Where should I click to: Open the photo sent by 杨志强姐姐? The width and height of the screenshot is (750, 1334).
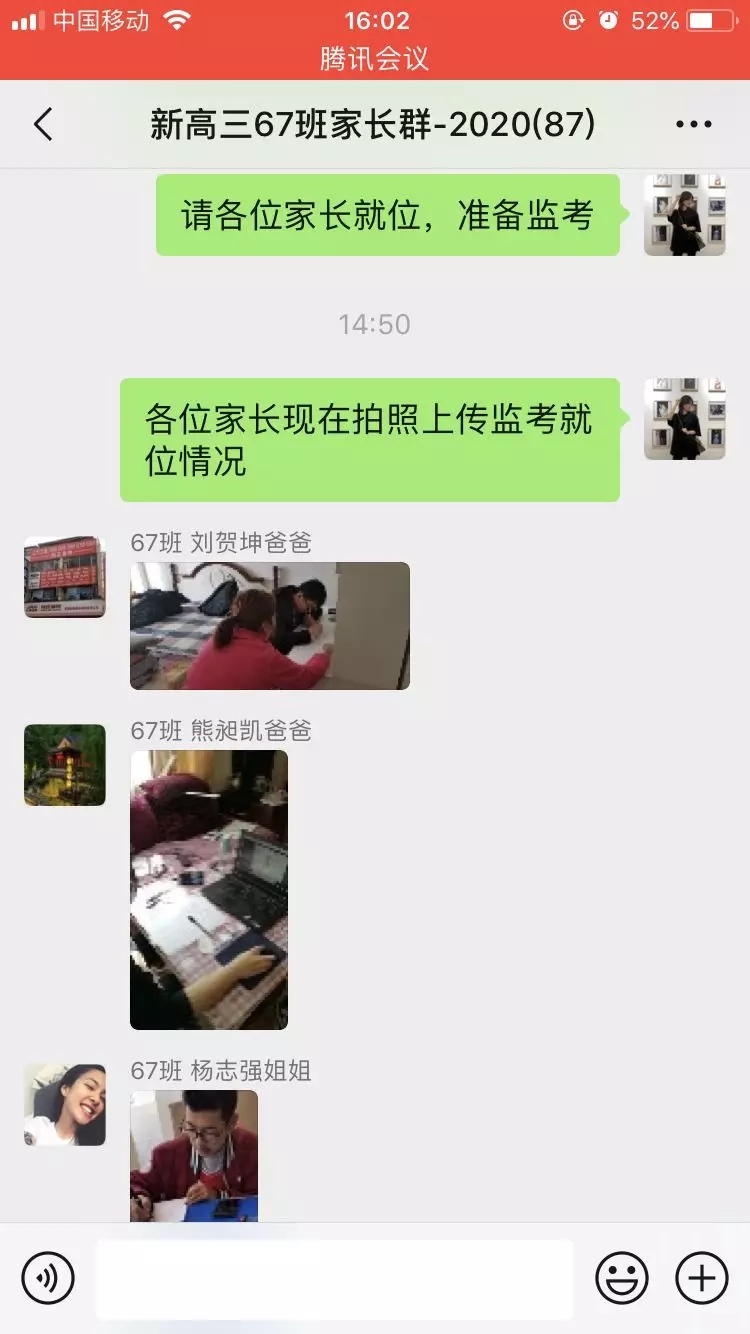(x=193, y=1155)
